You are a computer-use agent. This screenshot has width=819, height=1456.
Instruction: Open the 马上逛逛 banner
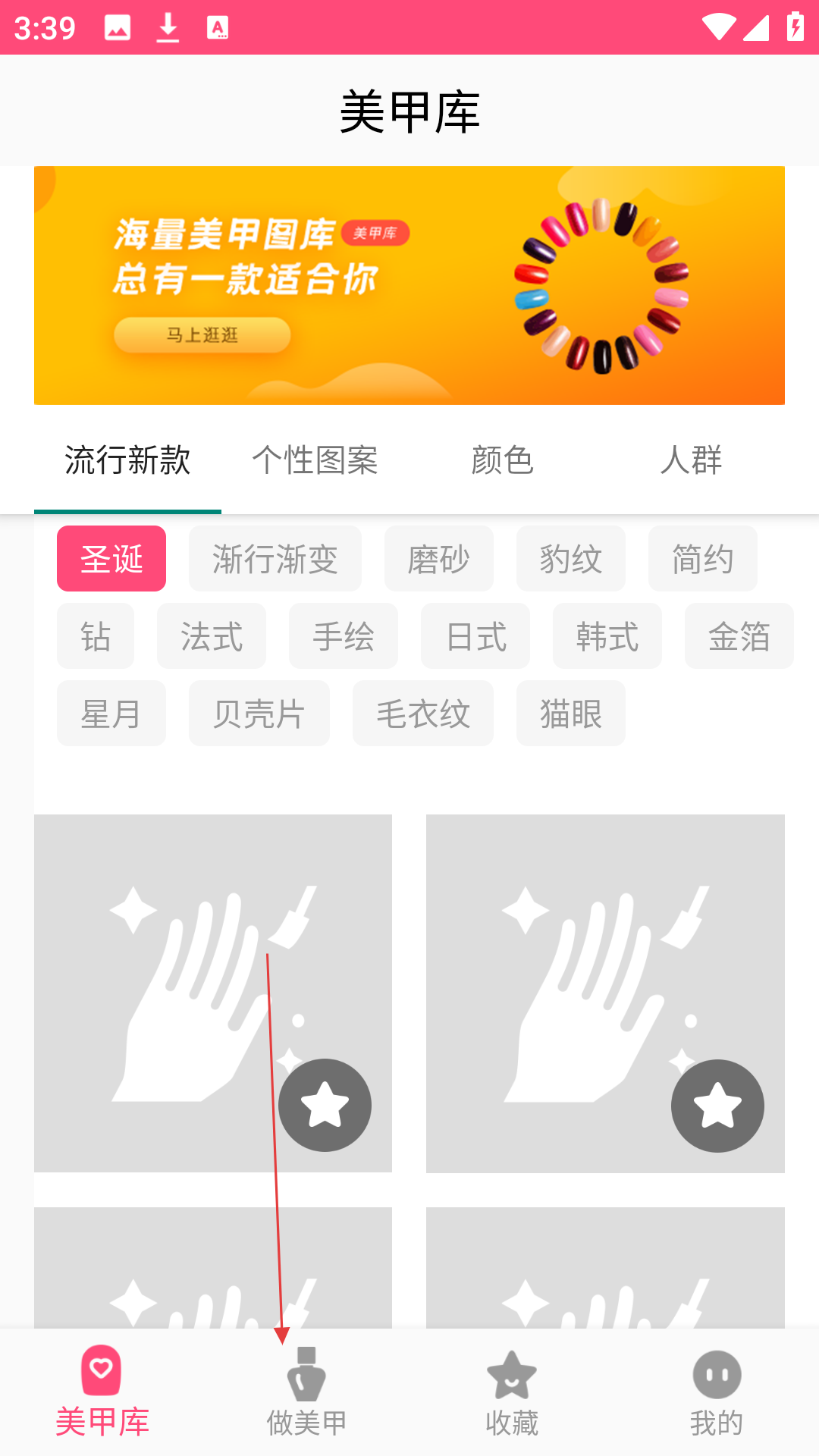coord(202,334)
